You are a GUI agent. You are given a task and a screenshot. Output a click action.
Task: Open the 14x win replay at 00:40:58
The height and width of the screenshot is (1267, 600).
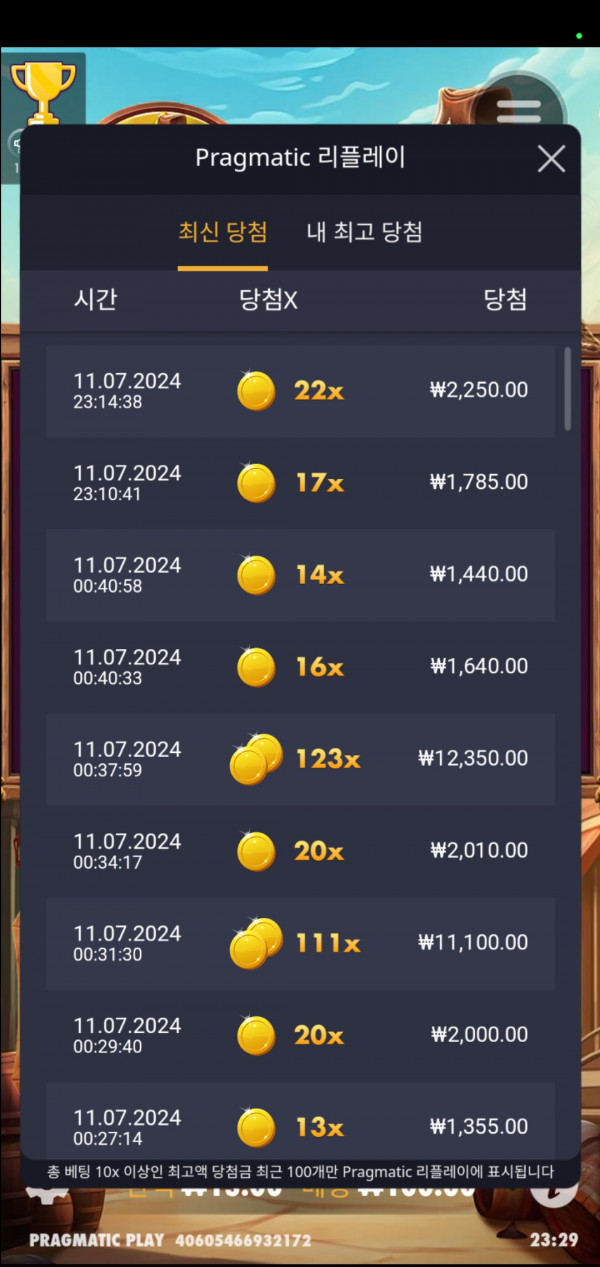[300, 575]
